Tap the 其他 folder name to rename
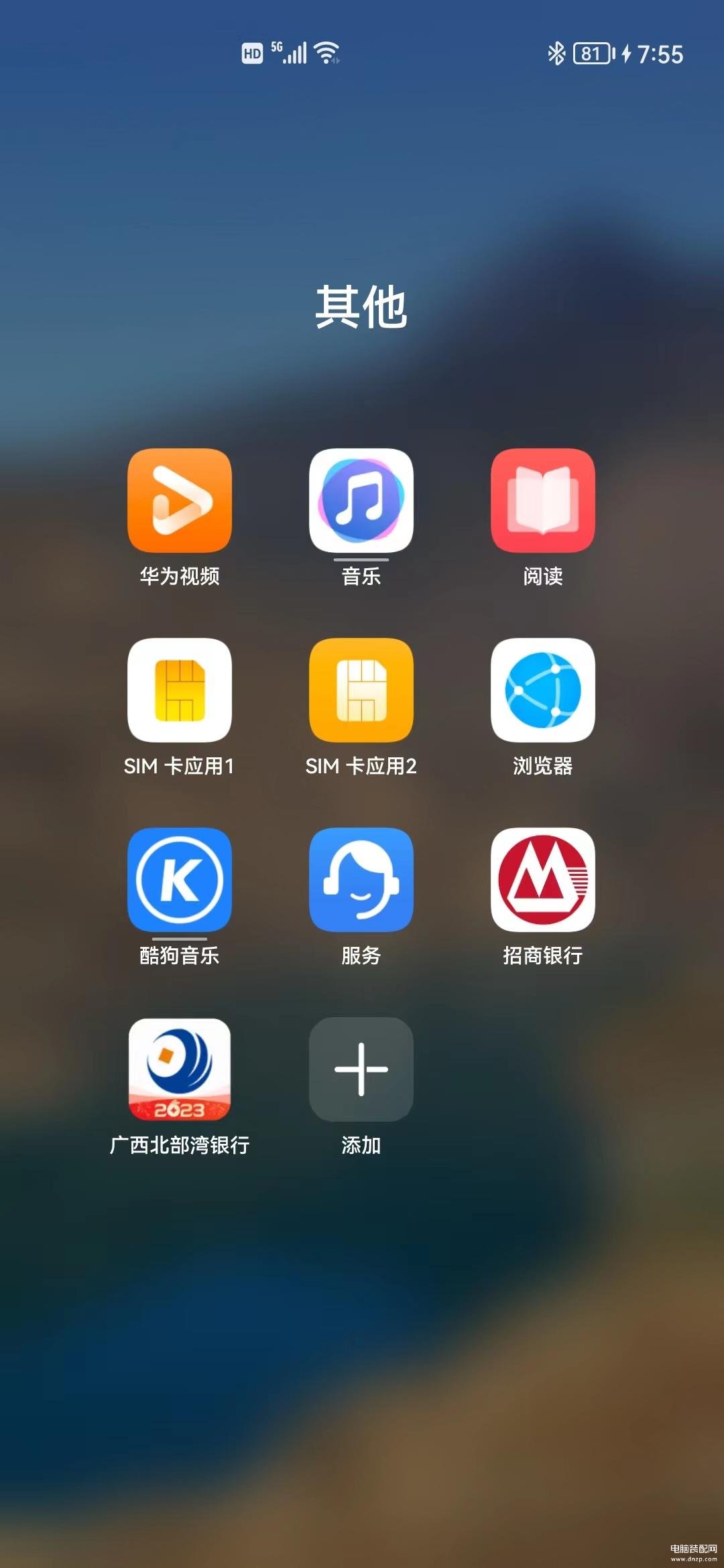Image resolution: width=724 pixels, height=1568 pixels. (361, 307)
